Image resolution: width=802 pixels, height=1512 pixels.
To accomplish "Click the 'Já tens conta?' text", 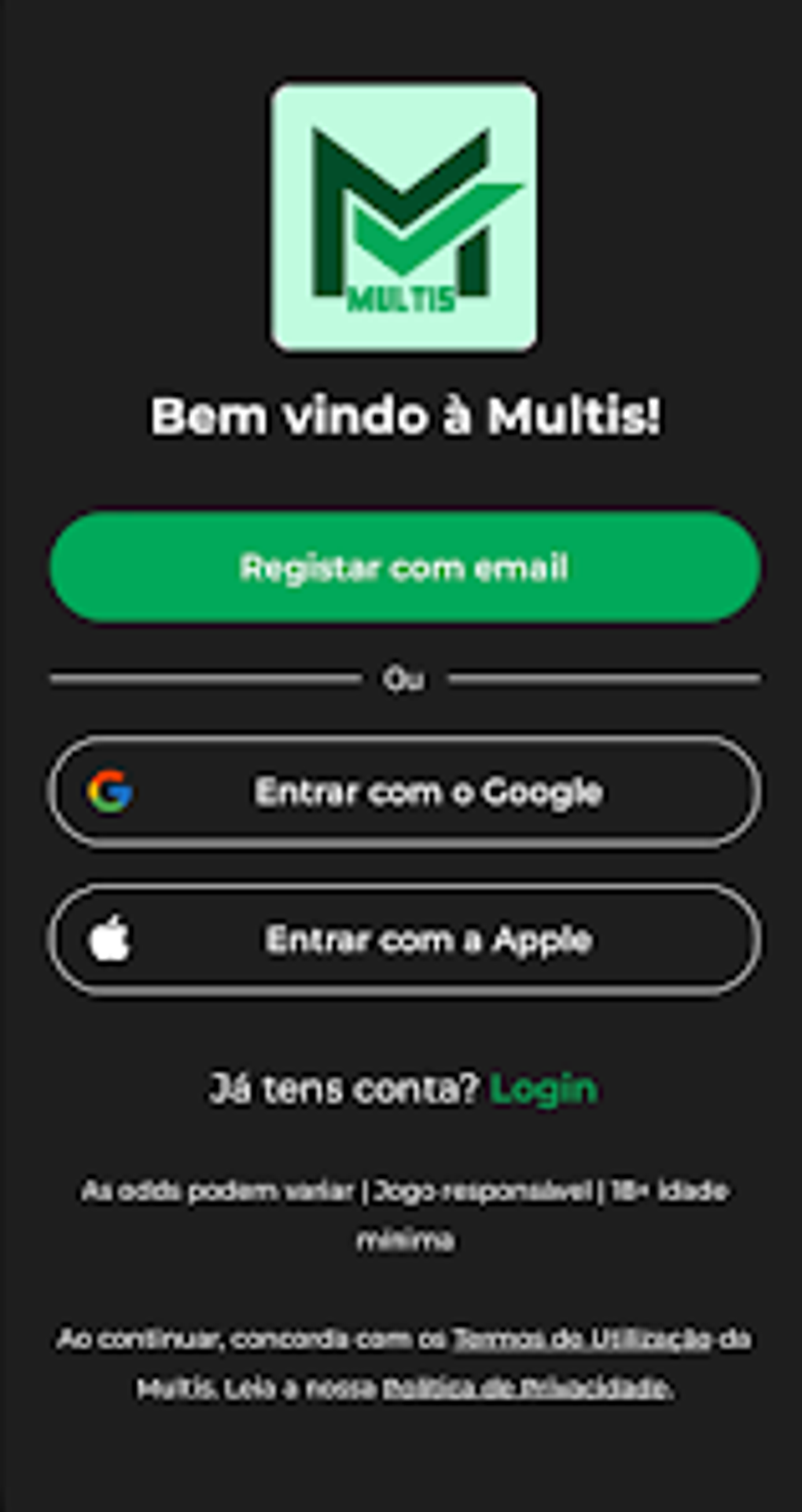I will pyautogui.click(x=346, y=1087).
